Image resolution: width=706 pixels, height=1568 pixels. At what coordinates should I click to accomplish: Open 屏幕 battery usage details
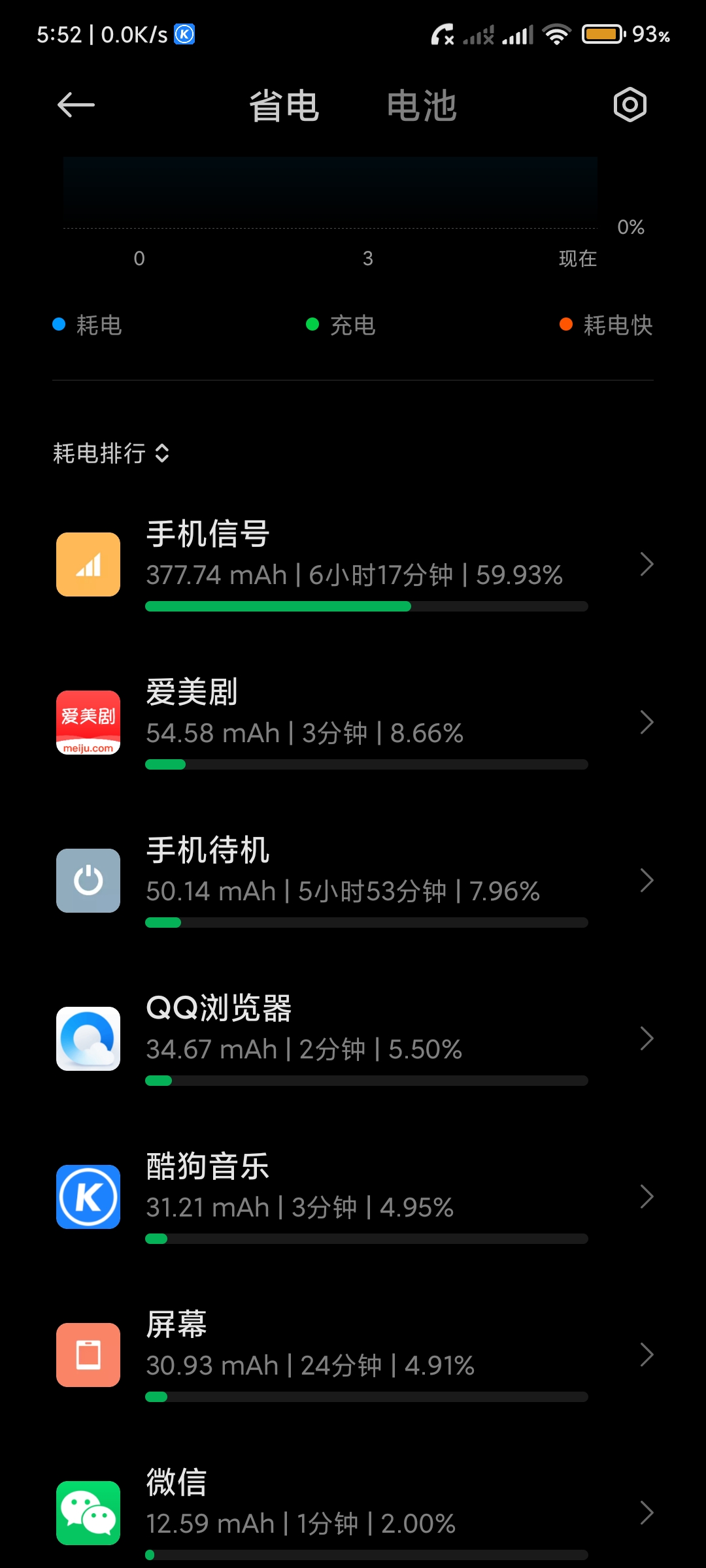click(353, 1355)
